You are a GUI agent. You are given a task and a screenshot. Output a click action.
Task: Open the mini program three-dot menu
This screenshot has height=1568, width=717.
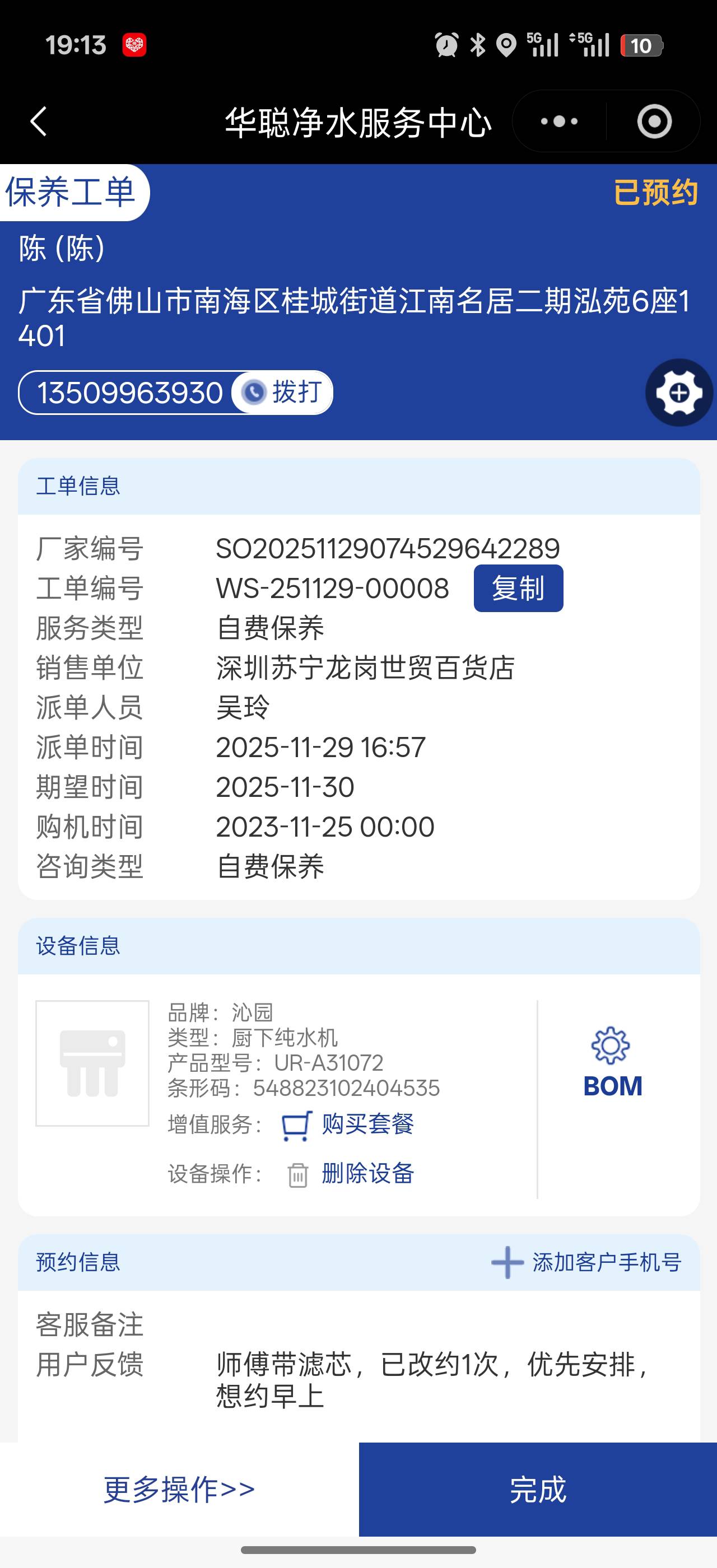click(x=558, y=121)
